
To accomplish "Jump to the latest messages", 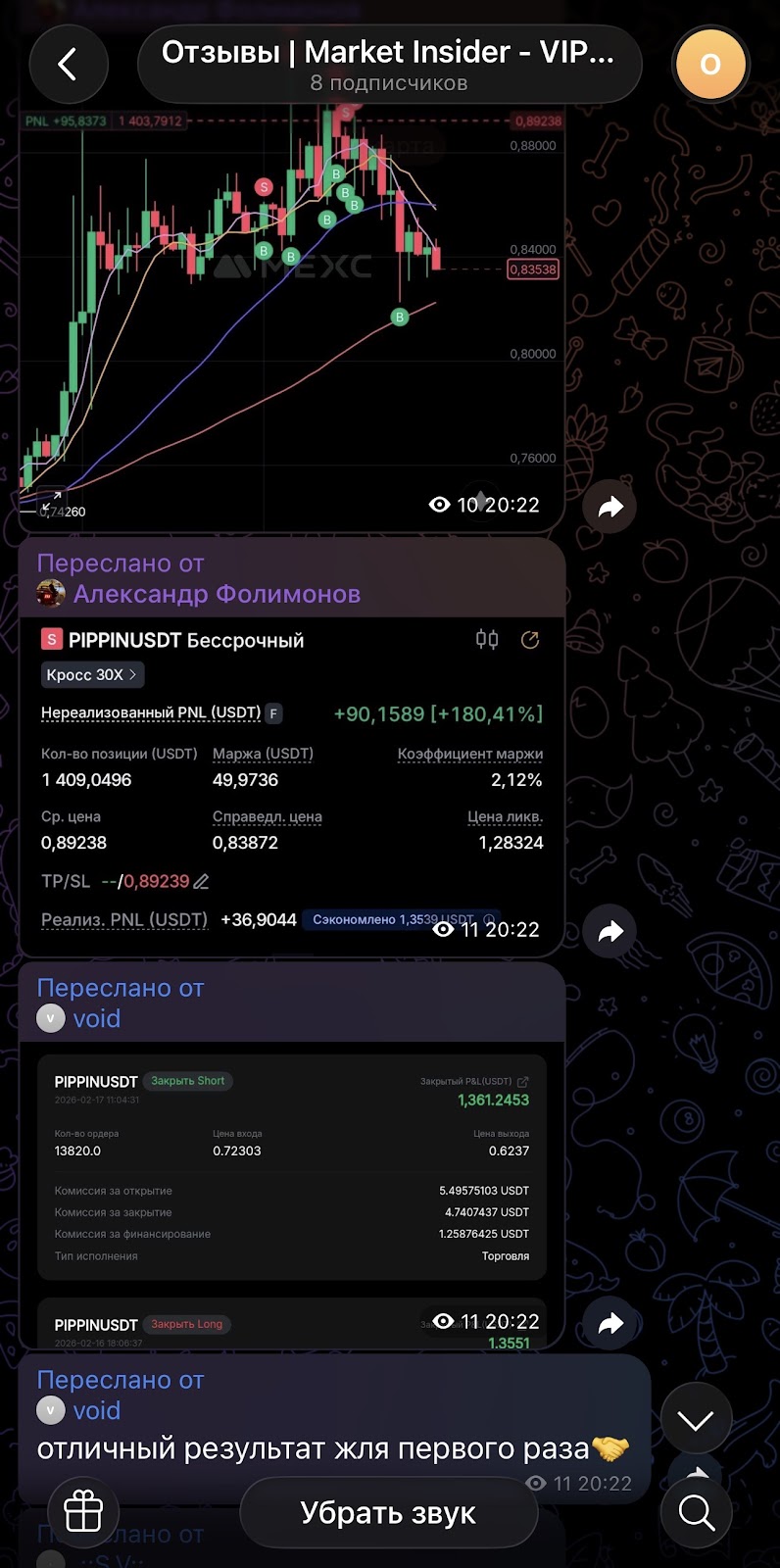I will 696,1420.
